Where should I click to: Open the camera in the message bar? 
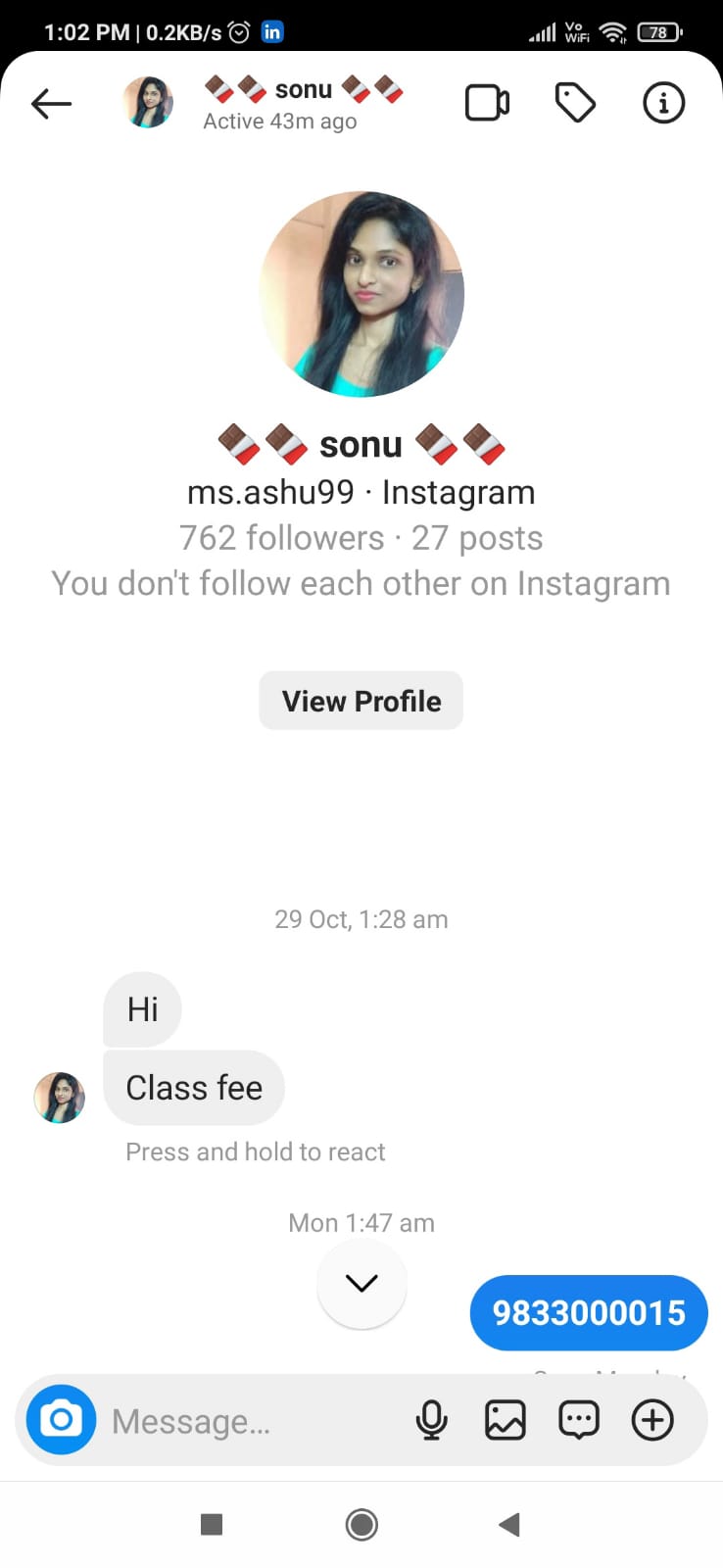tap(61, 1419)
